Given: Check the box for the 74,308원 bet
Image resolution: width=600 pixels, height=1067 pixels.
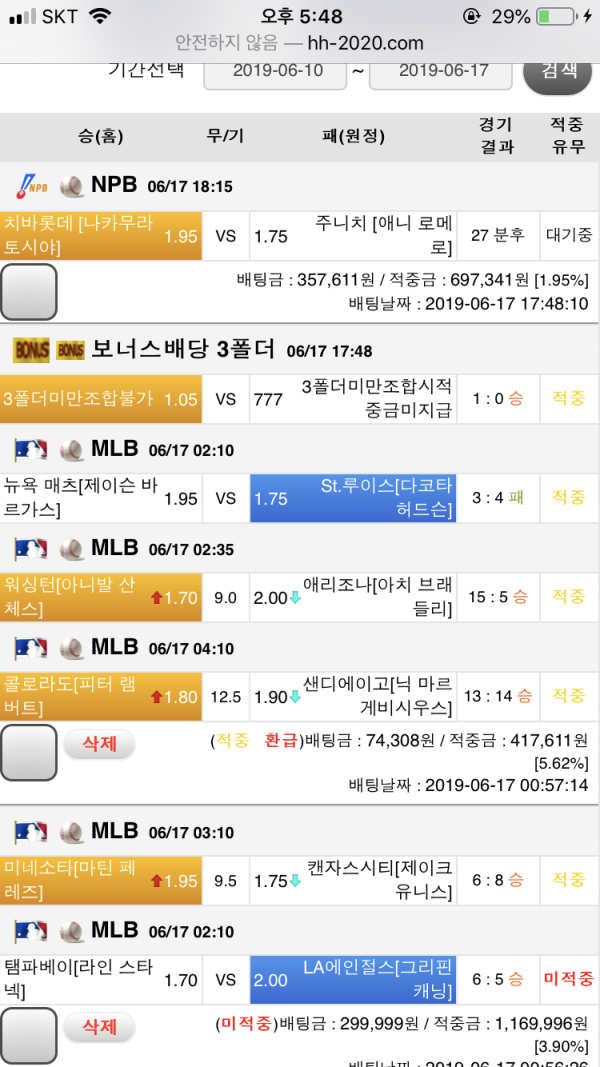Looking at the screenshot, I should pyautogui.click(x=29, y=752).
